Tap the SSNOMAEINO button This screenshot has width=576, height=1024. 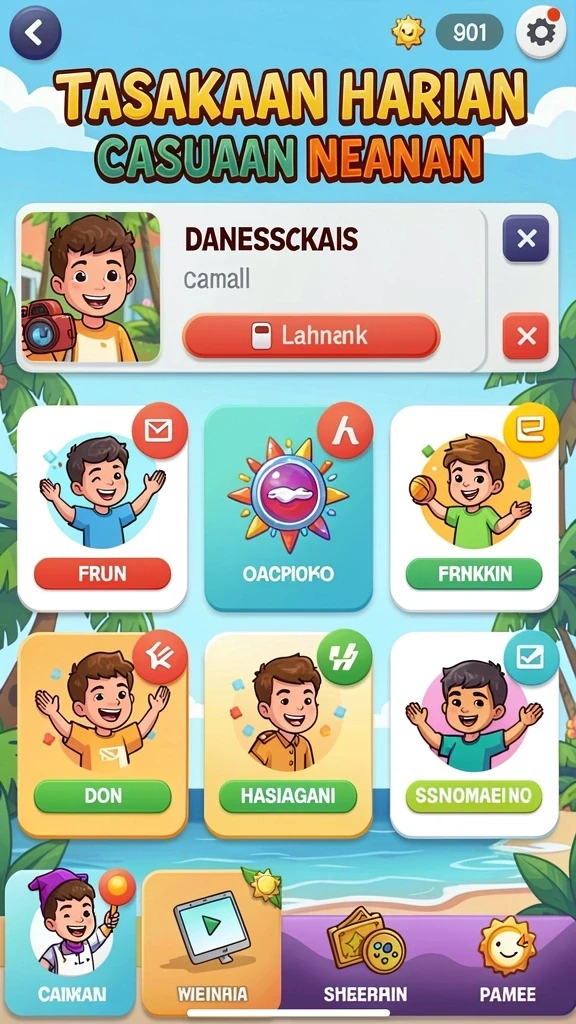click(474, 796)
